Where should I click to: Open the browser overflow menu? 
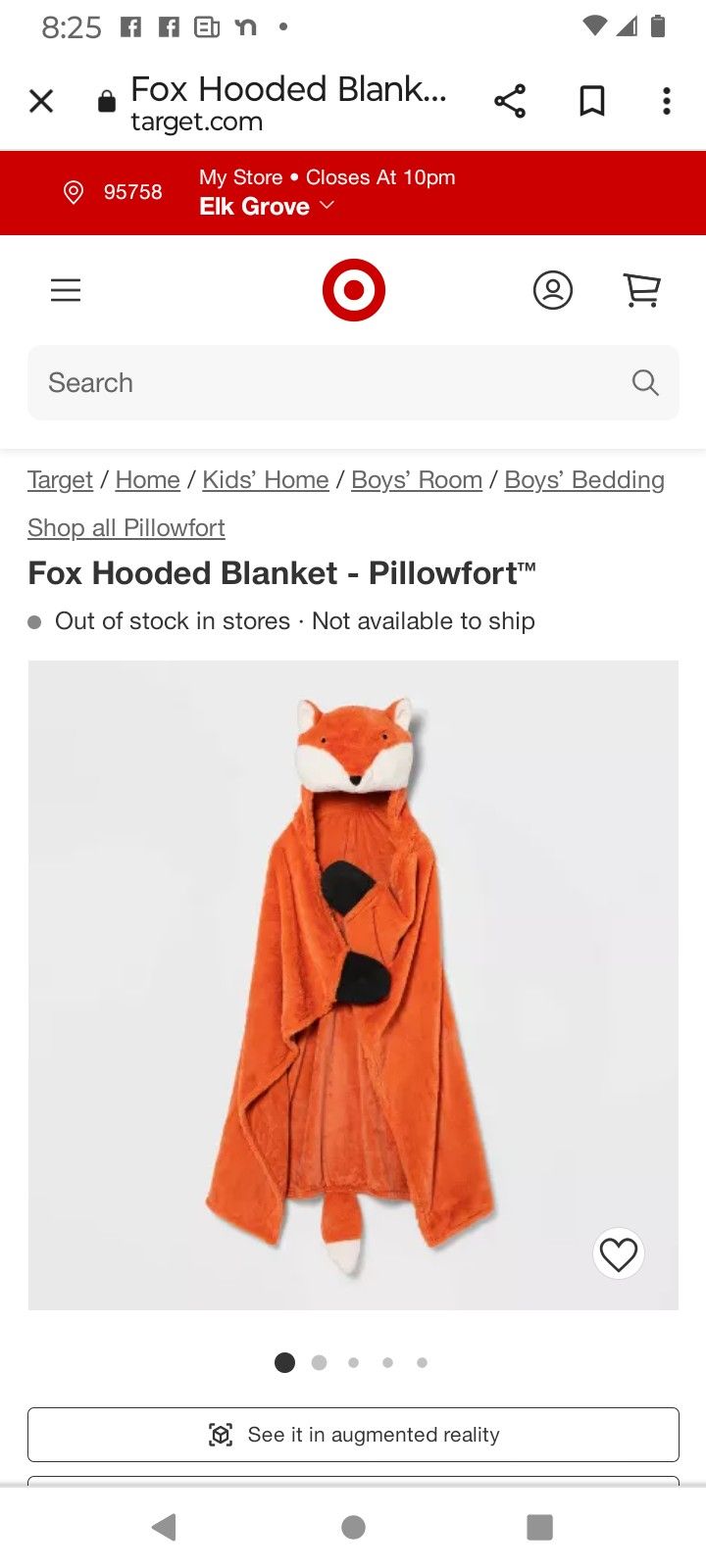tap(667, 101)
